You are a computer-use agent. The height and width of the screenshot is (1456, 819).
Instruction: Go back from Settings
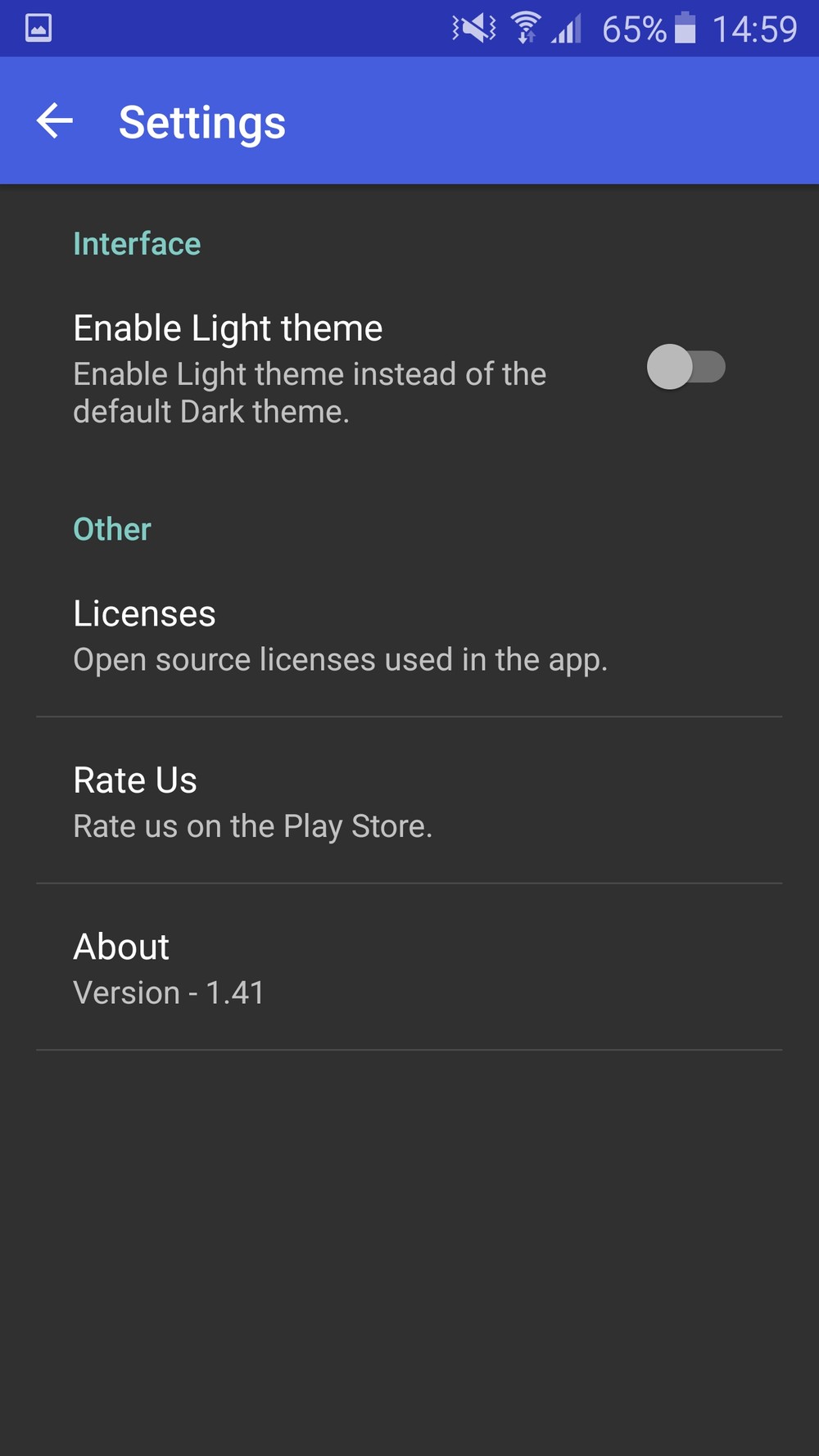pos(55,121)
